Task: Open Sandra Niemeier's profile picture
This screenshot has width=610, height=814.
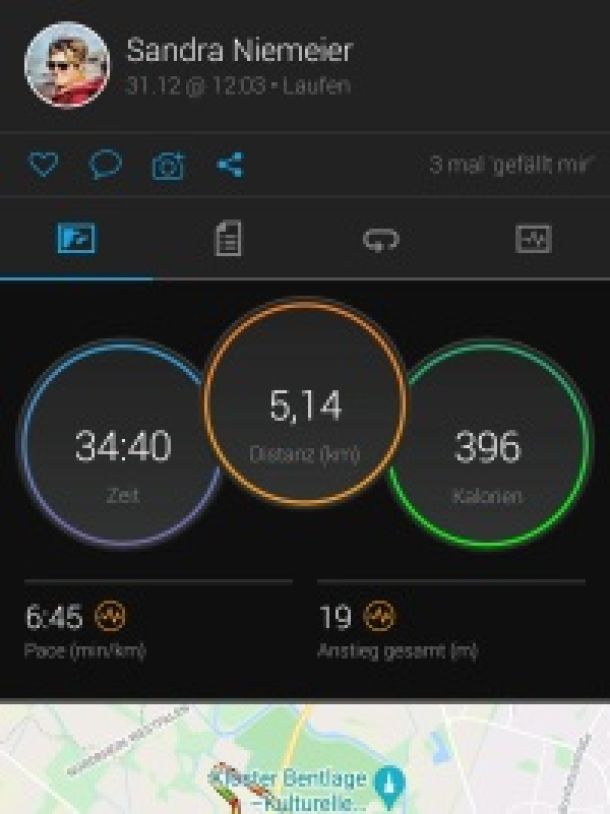Action: 67,65
